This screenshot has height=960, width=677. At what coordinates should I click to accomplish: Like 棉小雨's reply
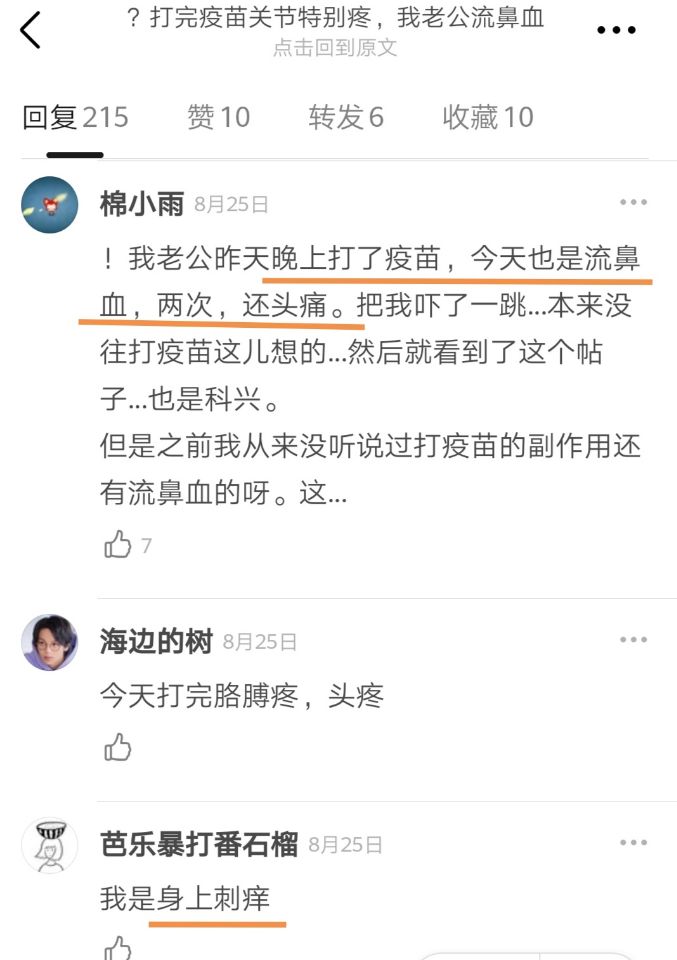tap(118, 545)
